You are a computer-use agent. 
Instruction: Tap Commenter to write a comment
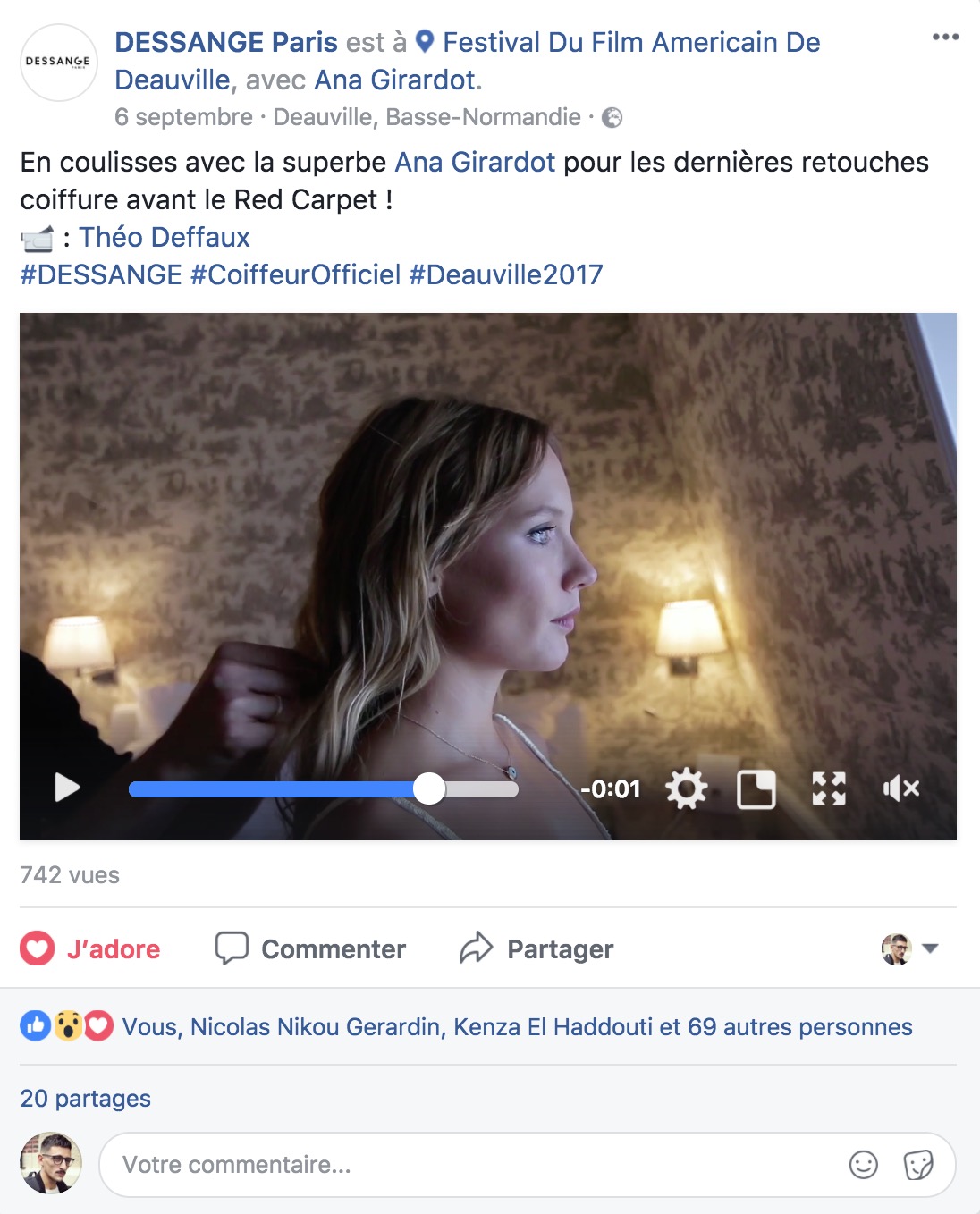[311, 948]
